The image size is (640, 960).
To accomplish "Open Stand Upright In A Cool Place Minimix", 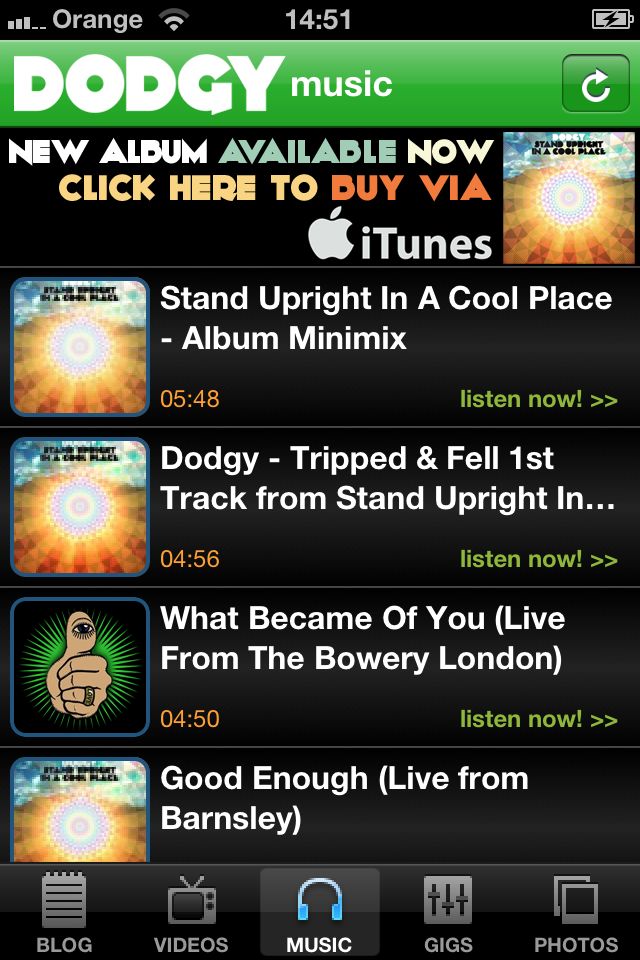I will (x=386, y=318).
